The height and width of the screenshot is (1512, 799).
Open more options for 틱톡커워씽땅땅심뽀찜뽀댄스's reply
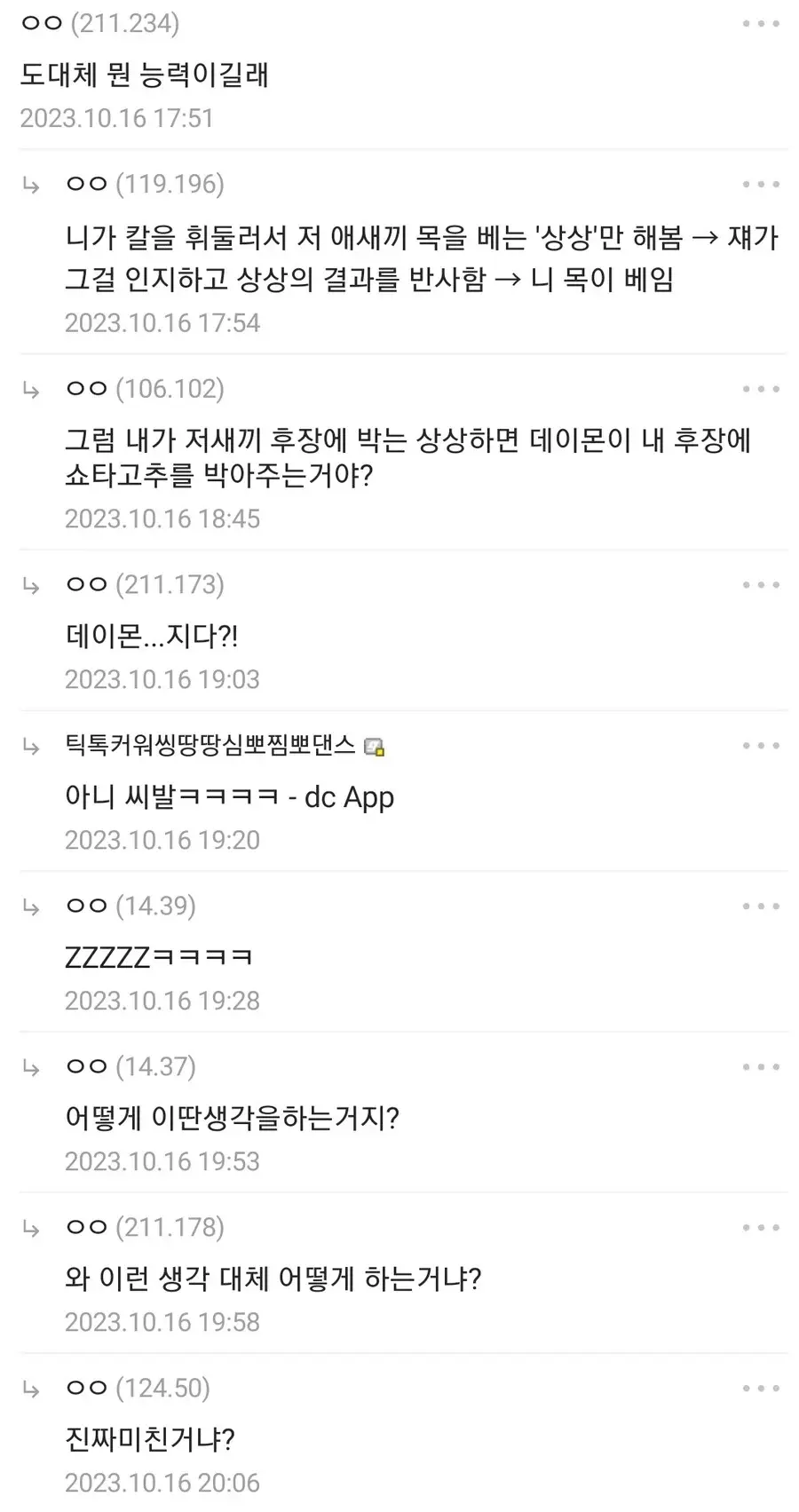tap(761, 746)
